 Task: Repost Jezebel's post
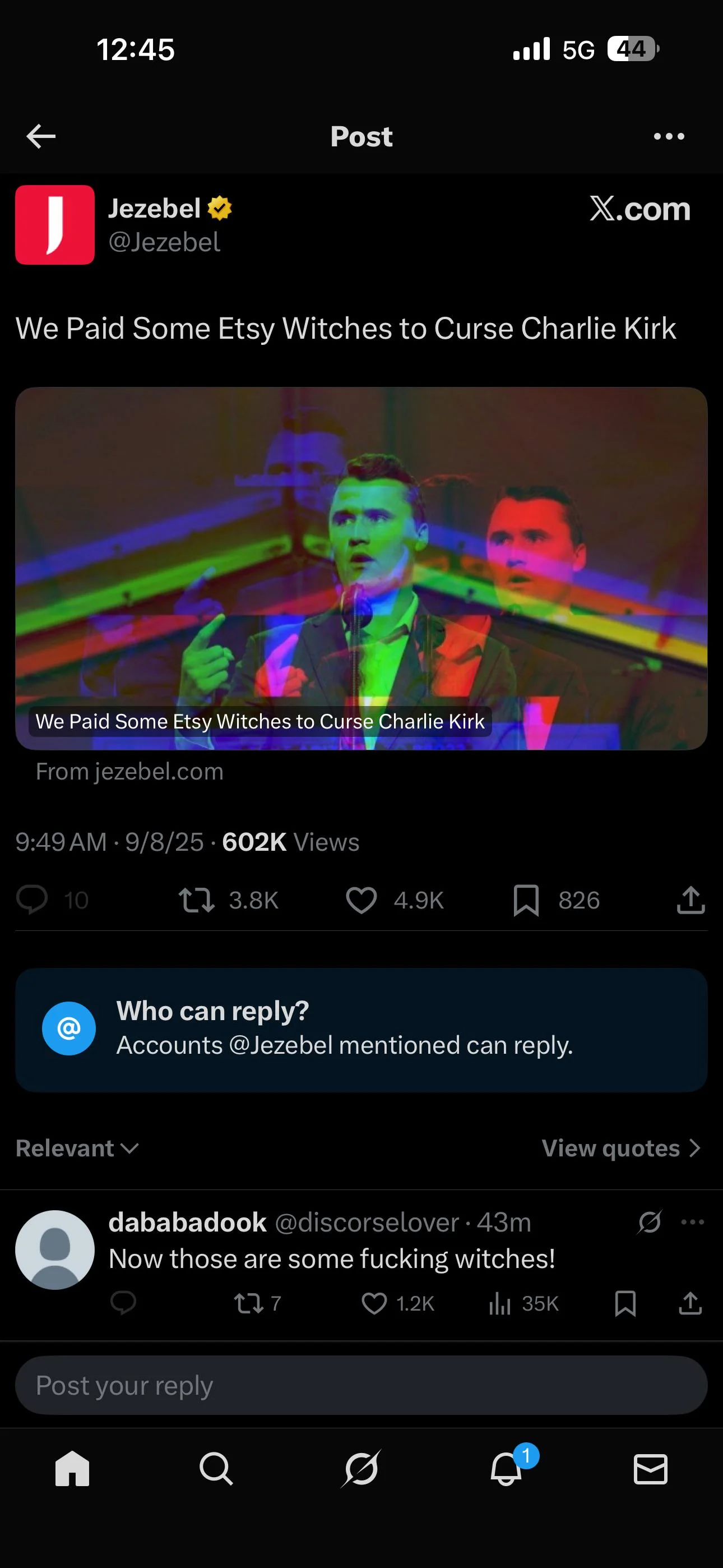pos(197,900)
